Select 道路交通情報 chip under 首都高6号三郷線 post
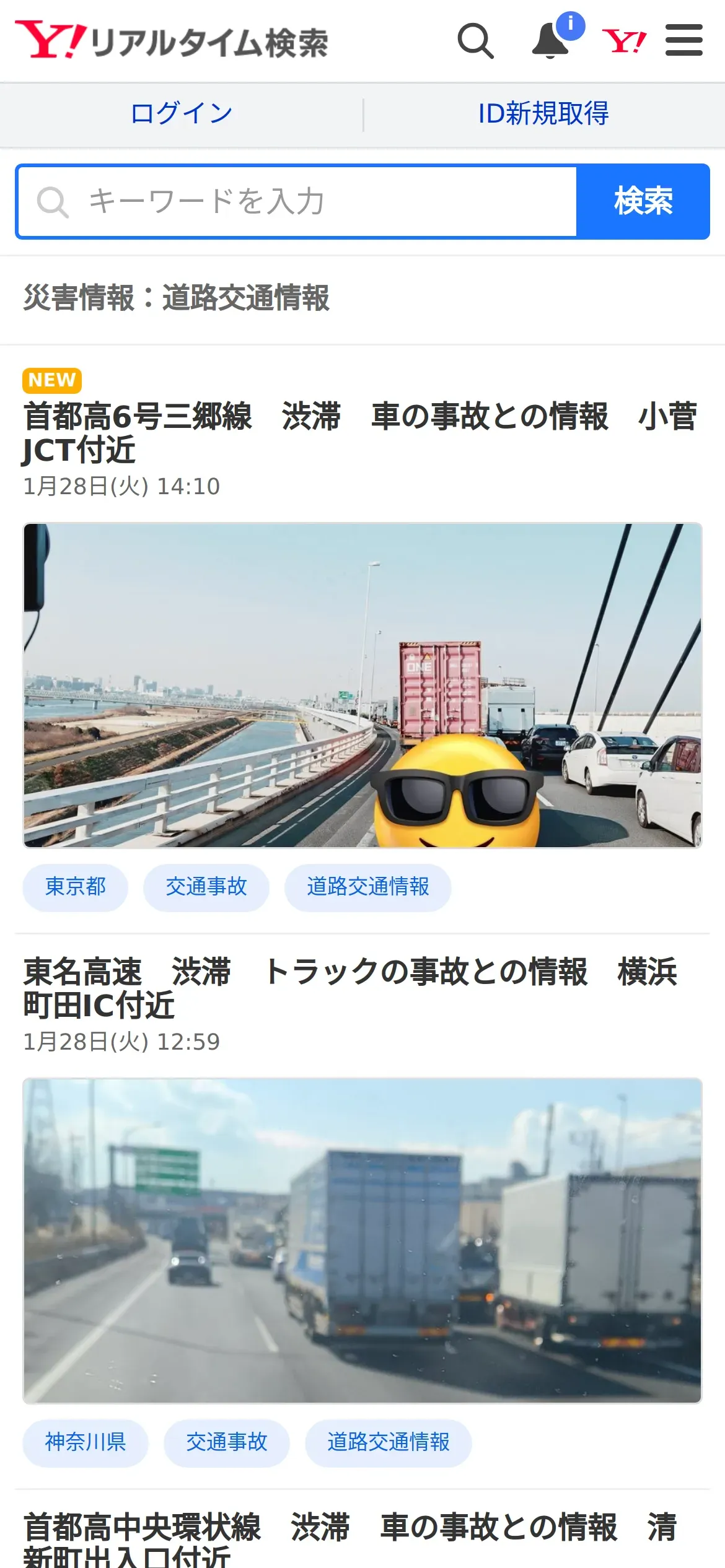 pyautogui.click(x=368, y=887)
